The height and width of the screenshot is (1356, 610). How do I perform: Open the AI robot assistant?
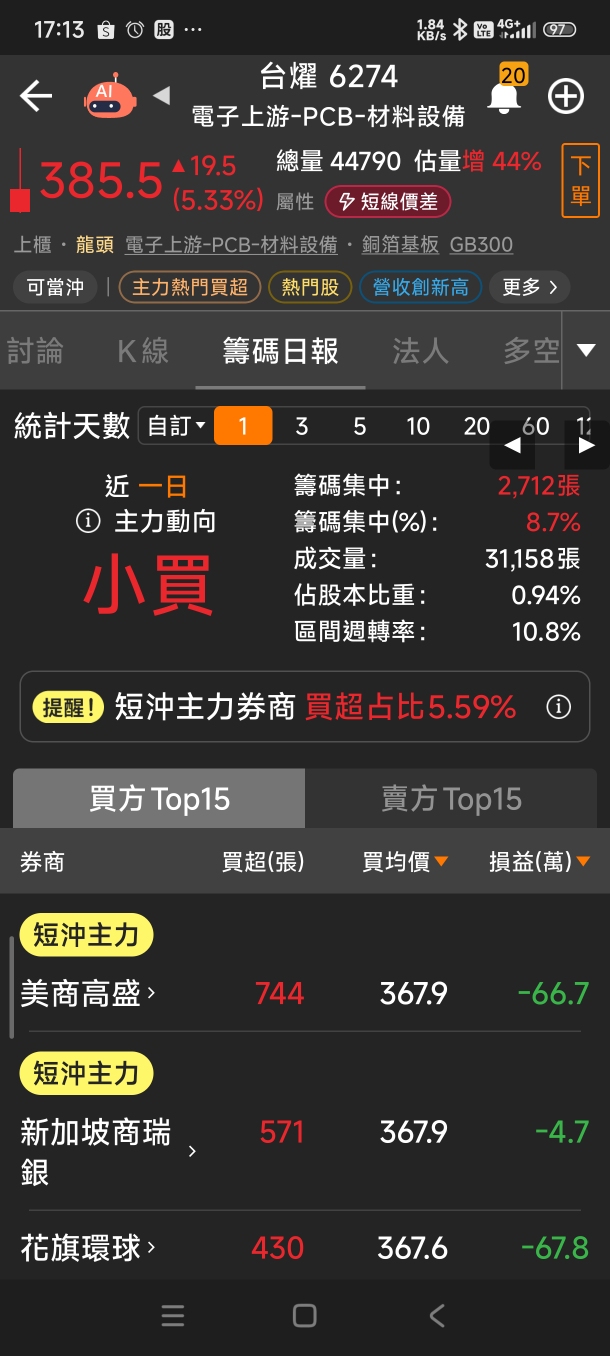point(111,96)
